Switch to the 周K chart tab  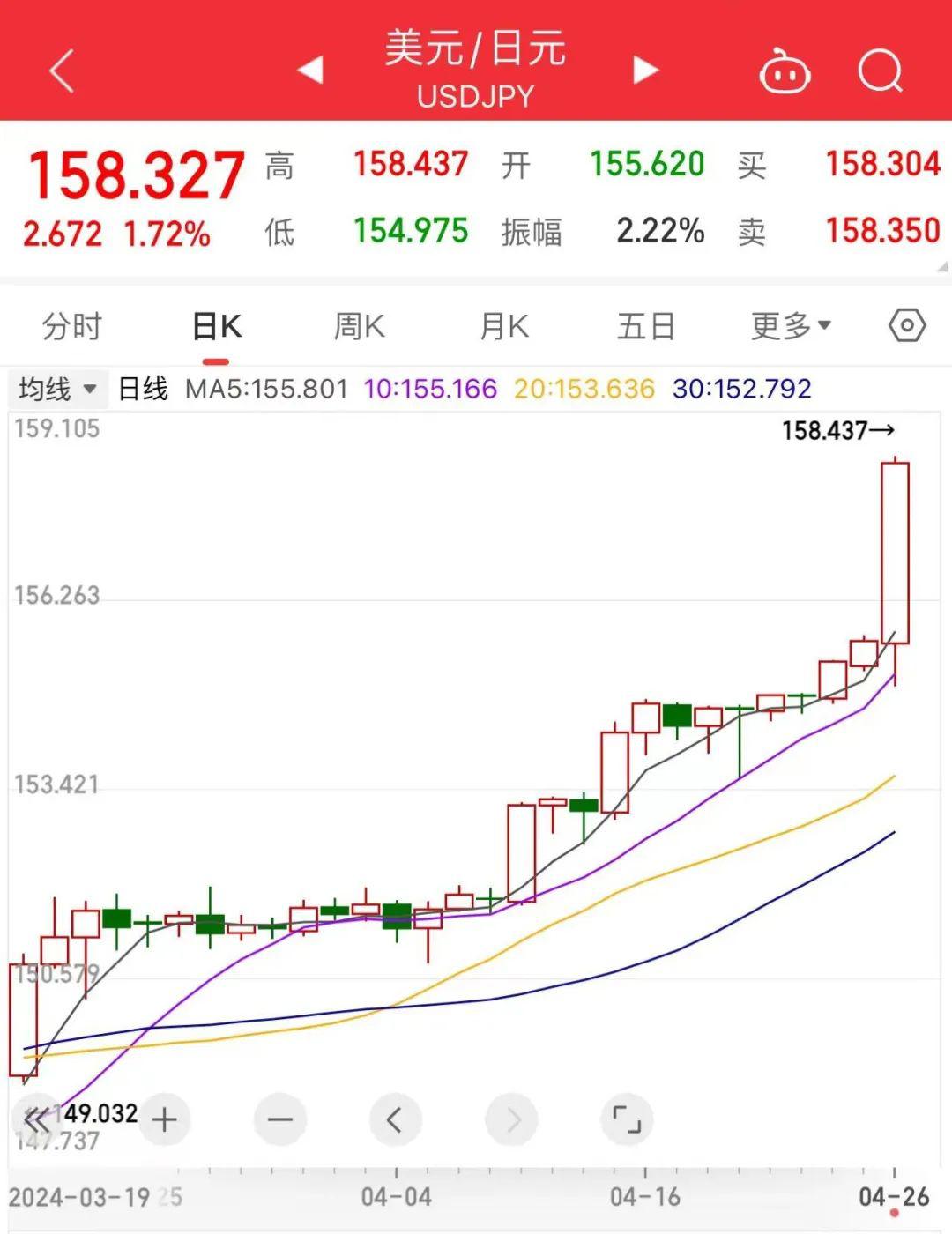359,327
